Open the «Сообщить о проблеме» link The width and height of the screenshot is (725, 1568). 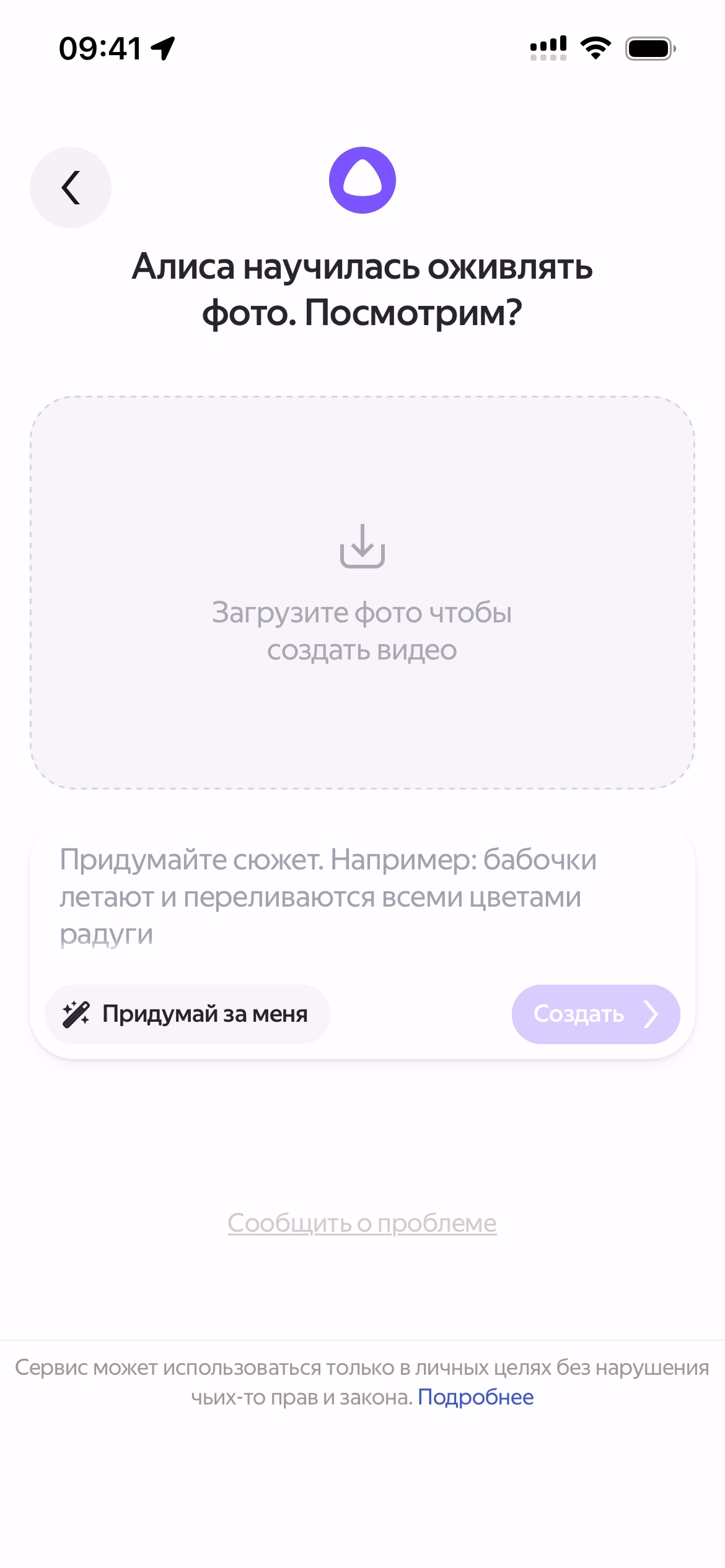[362, 1223]
